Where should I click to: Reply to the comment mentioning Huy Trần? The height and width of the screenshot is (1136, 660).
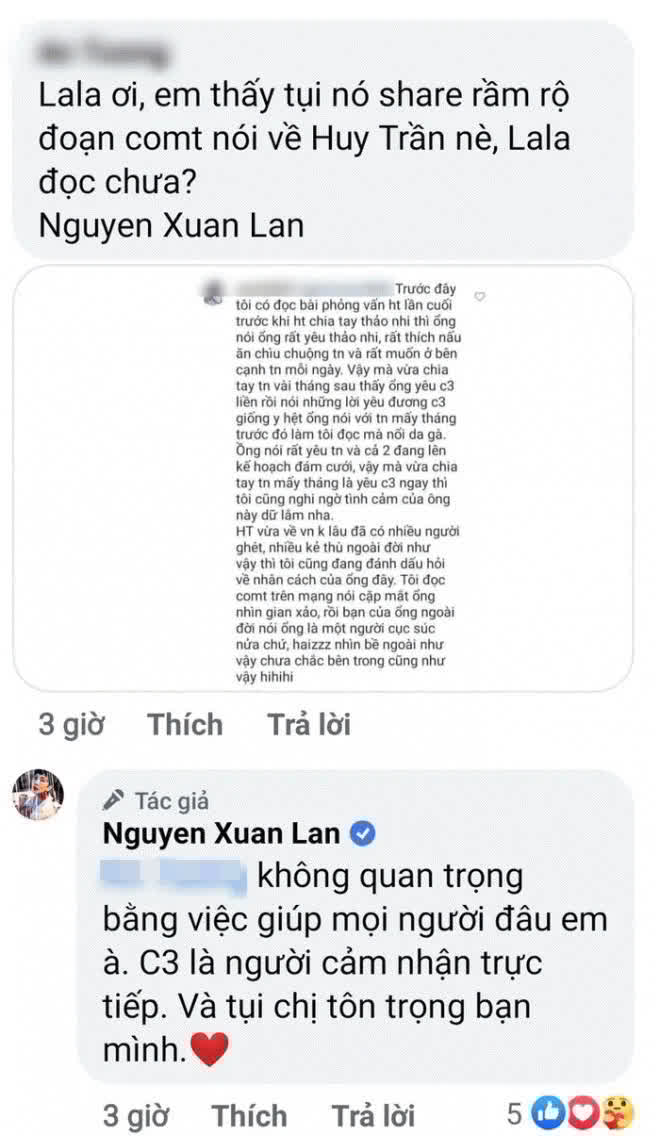(x=309, y=725)
